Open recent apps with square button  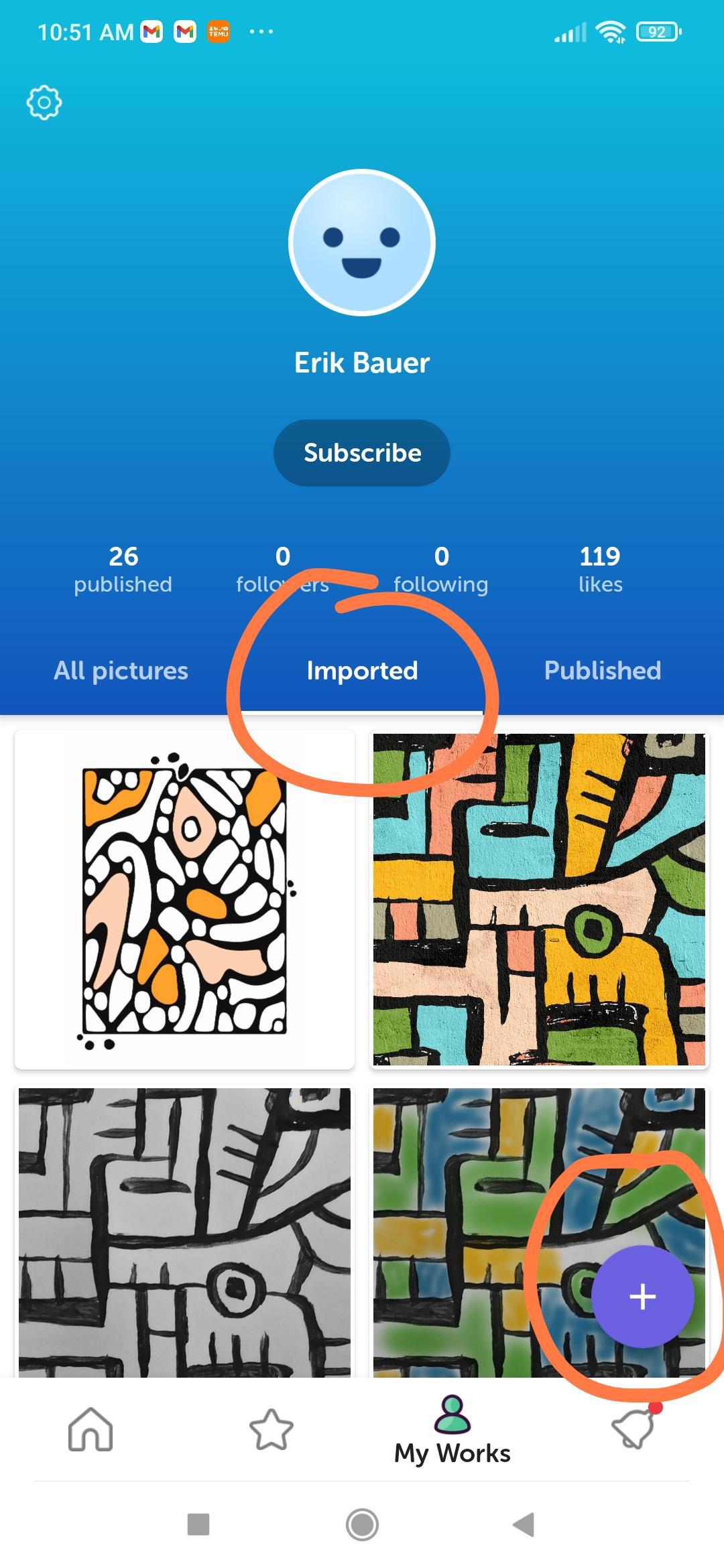198,1524
